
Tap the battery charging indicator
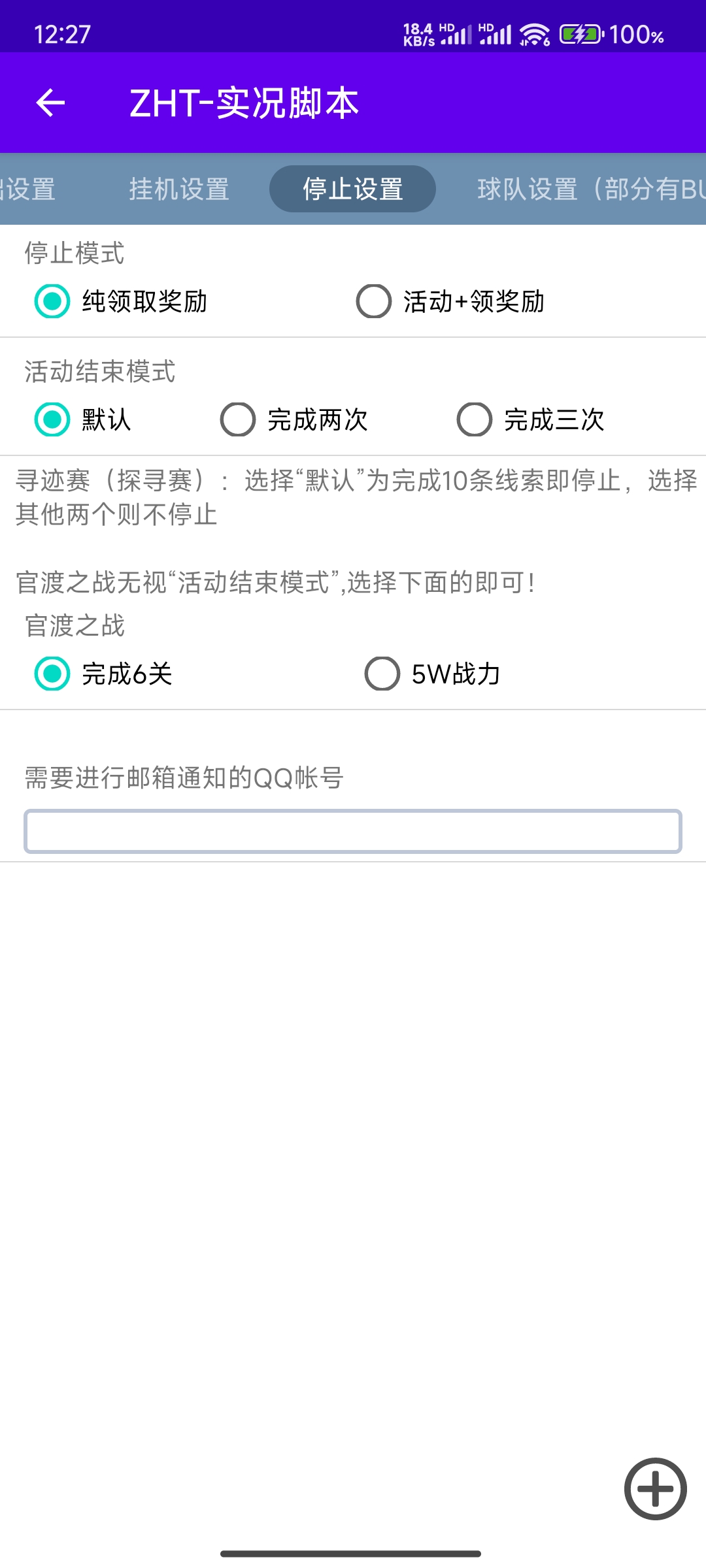click(x=580, y=34)
